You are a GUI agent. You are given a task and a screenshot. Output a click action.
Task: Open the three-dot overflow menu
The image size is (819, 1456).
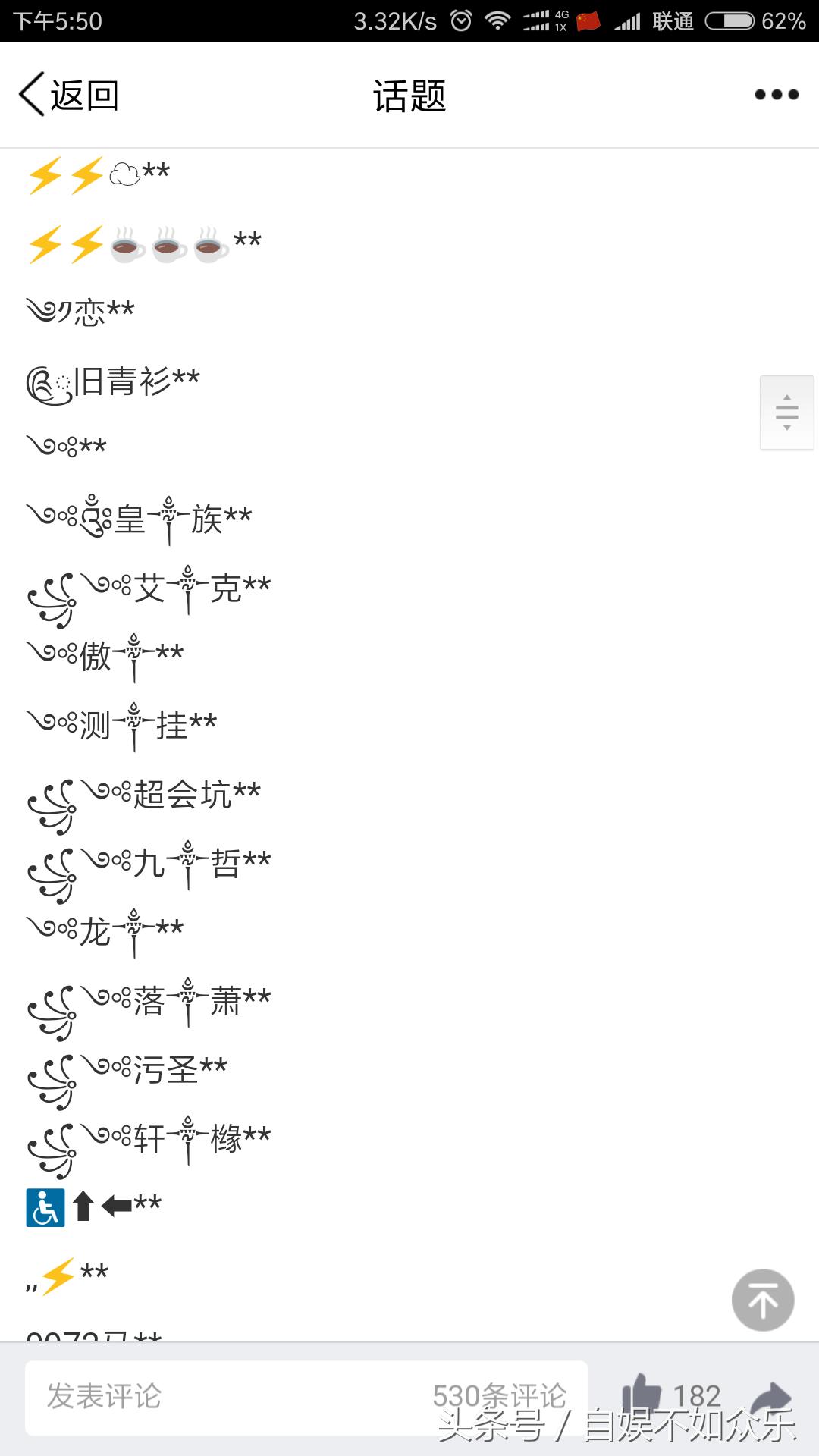tap(777, 95)
